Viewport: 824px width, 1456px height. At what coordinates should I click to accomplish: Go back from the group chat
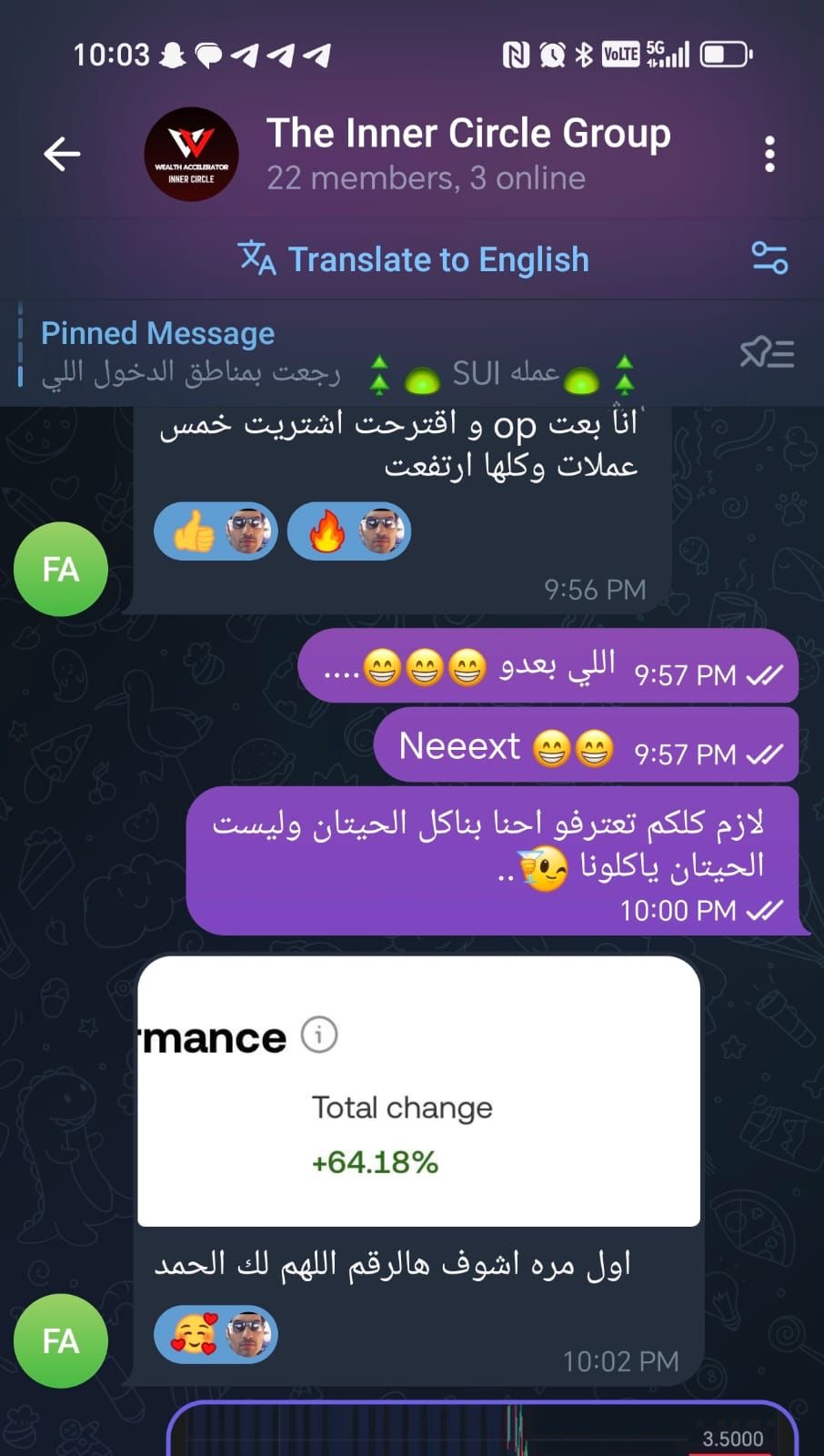point(62,154)
